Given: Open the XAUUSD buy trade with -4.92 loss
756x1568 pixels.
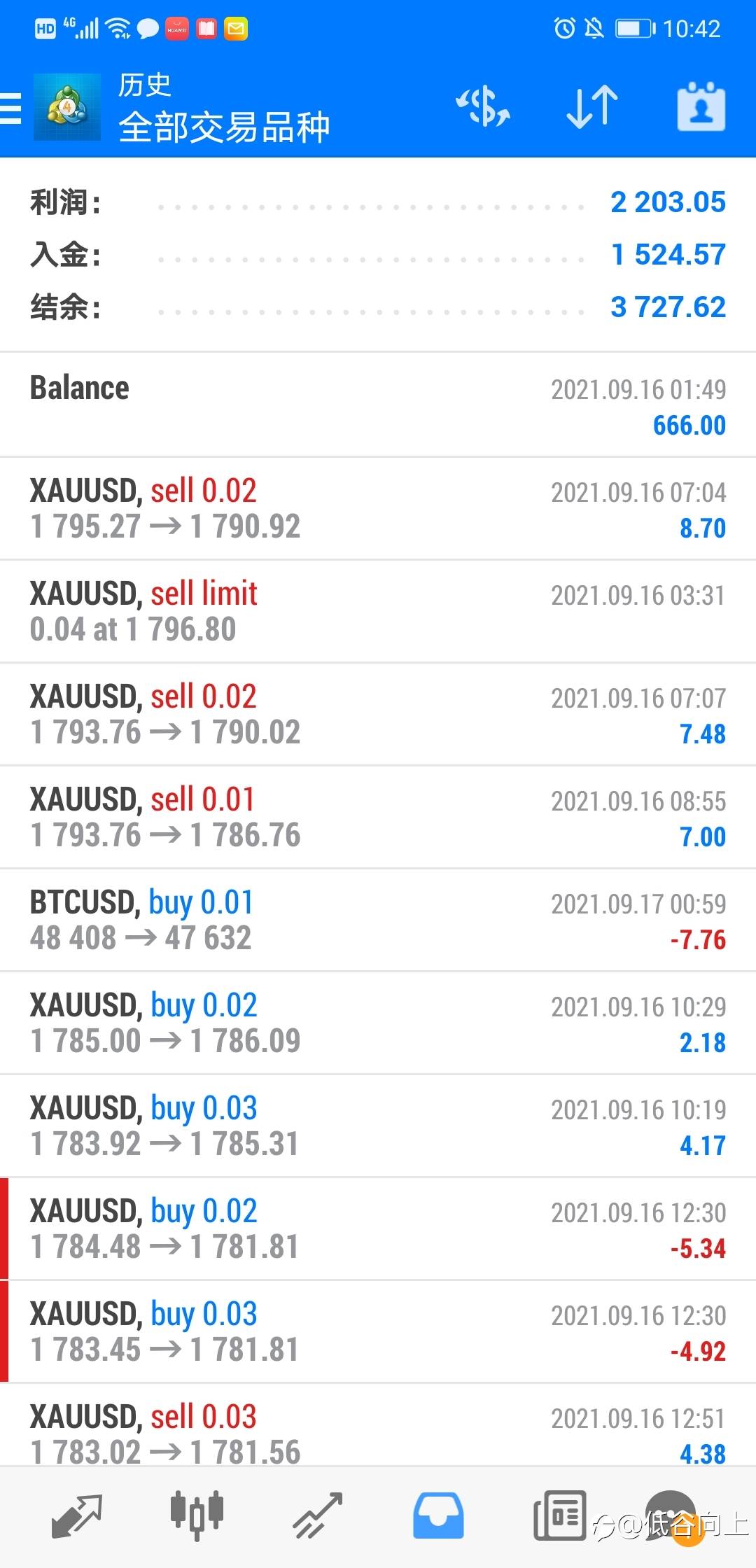Looking at the screenshot, I should (378, 1331).
